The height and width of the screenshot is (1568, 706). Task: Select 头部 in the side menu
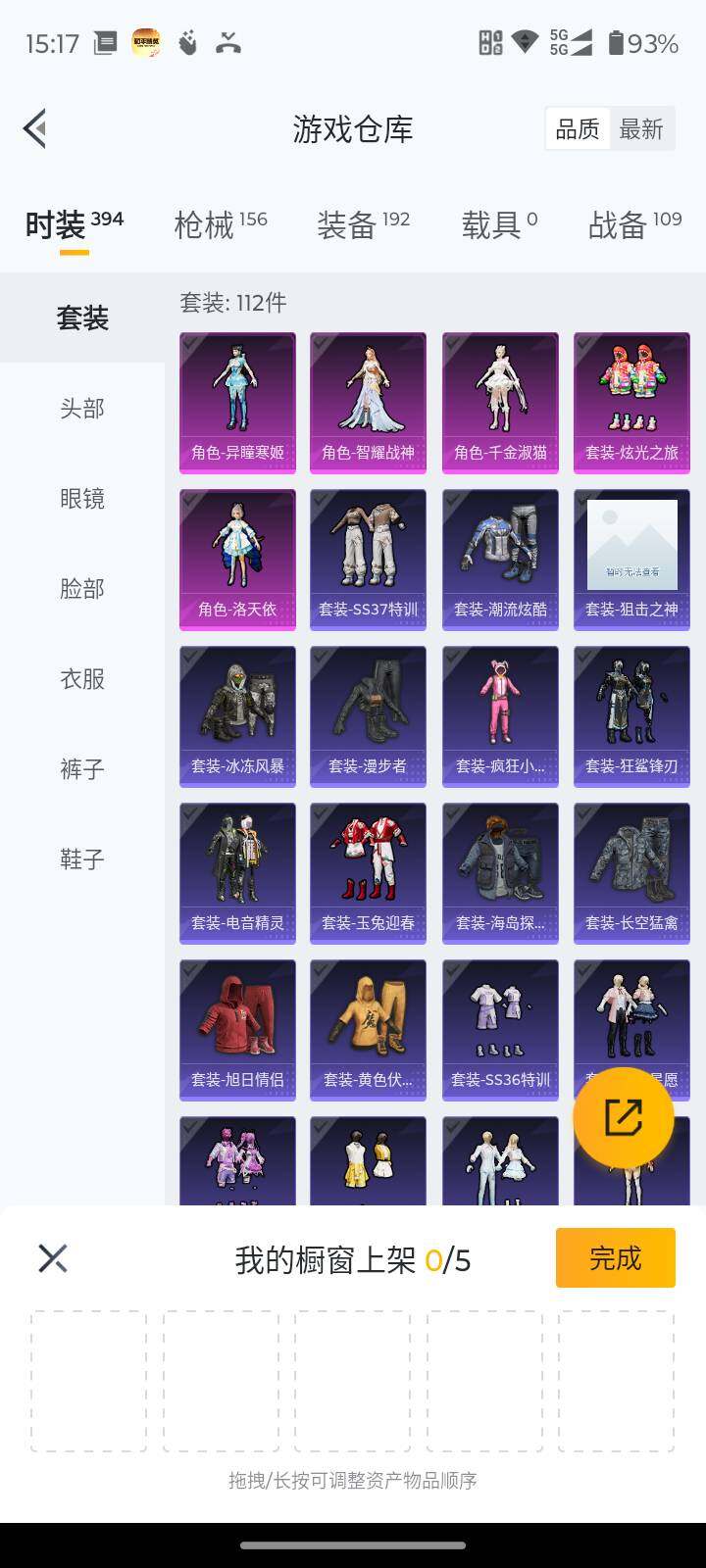click(x=82, y=409)
